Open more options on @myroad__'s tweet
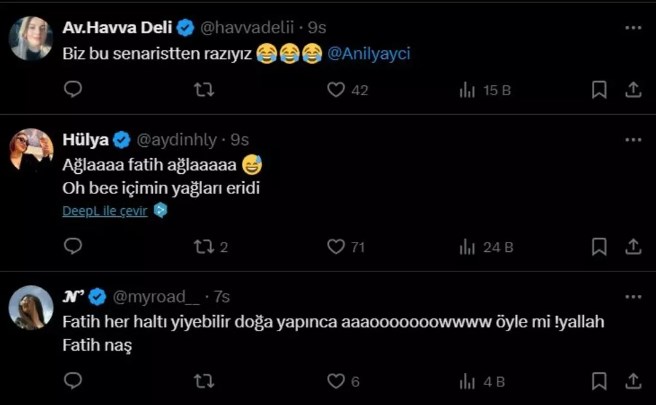The height and width of the screenshot is (405, 656). coord(632,297)
